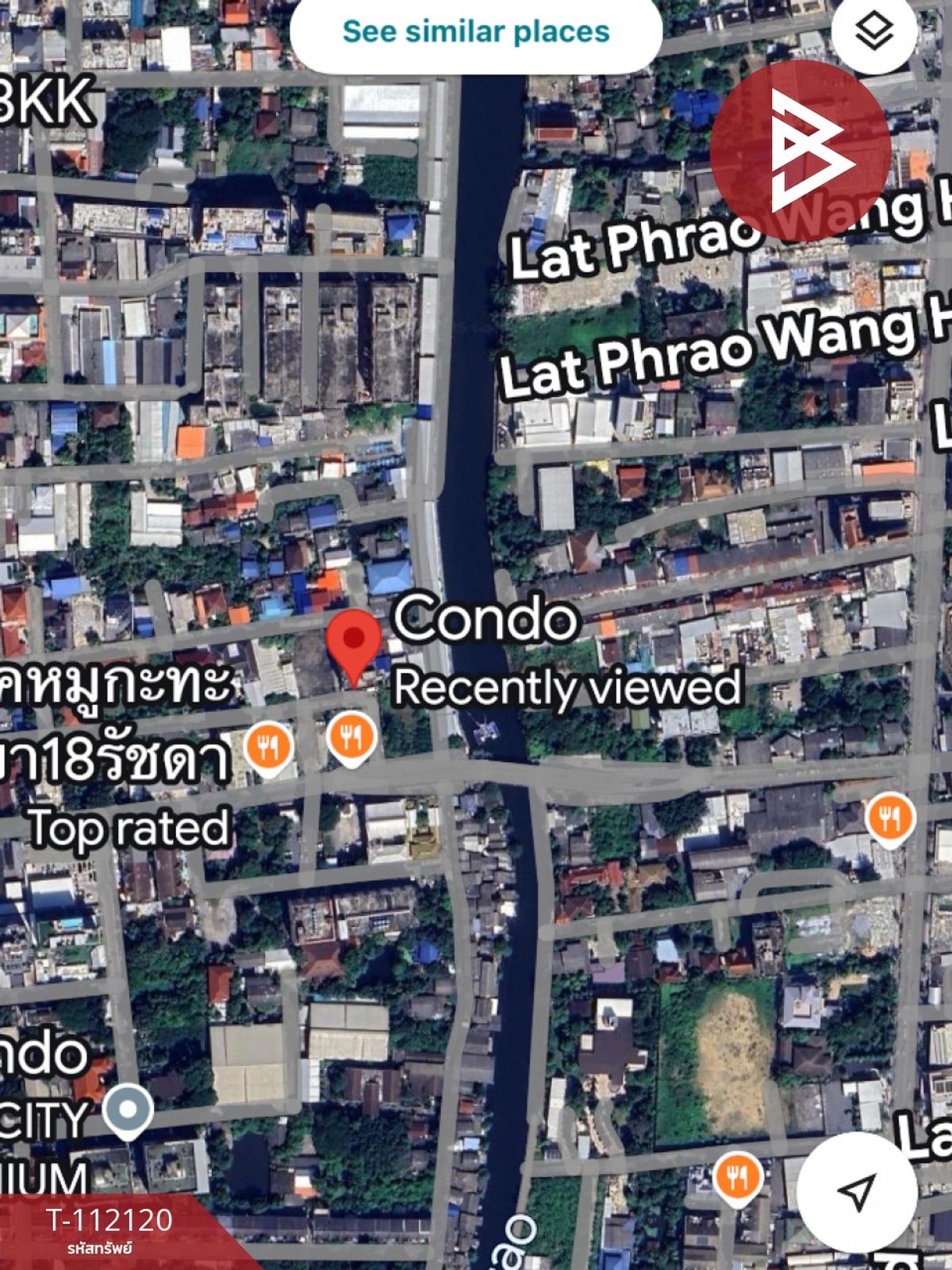Open the map layers selector
Screen dimensions: 952x1270
tap(874, 33)
